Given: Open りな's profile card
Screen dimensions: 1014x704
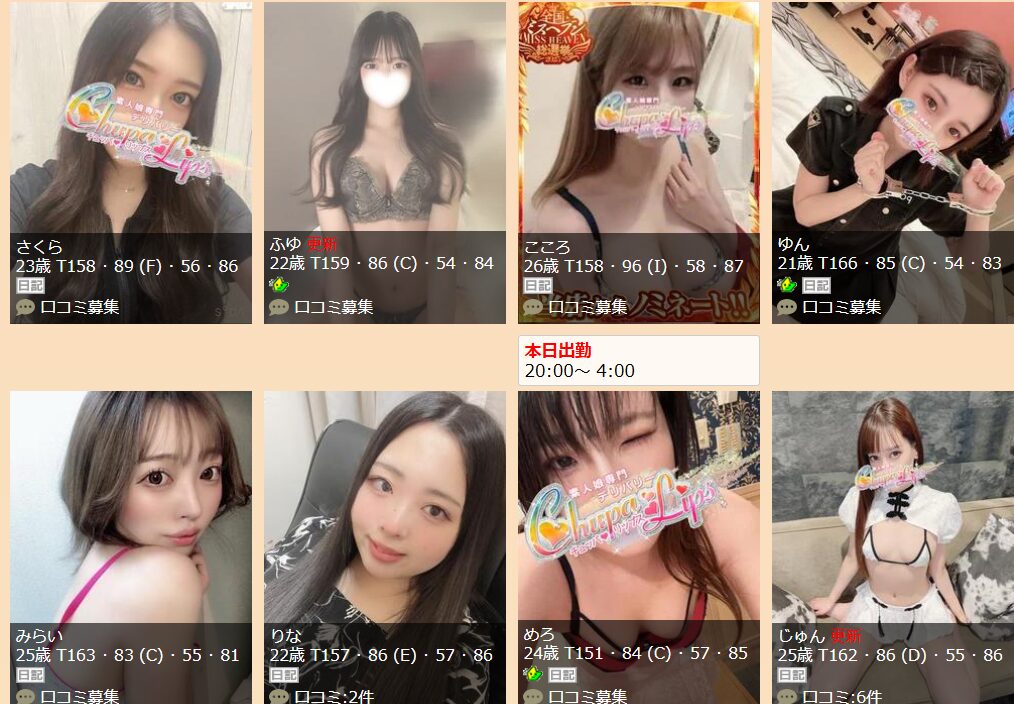Looking at the screenshot, I should (x=384, y=510).
